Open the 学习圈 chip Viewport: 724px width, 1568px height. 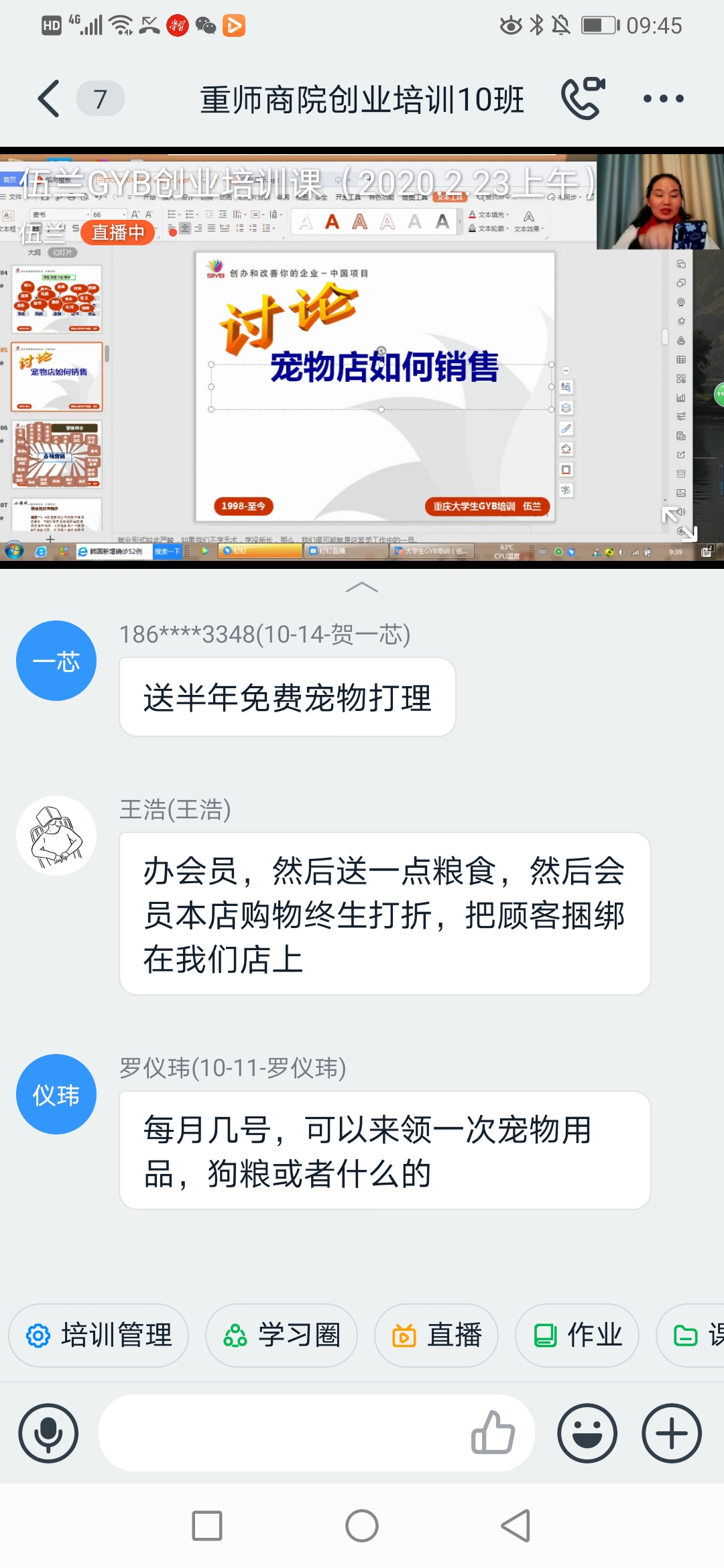(282, 1335)
